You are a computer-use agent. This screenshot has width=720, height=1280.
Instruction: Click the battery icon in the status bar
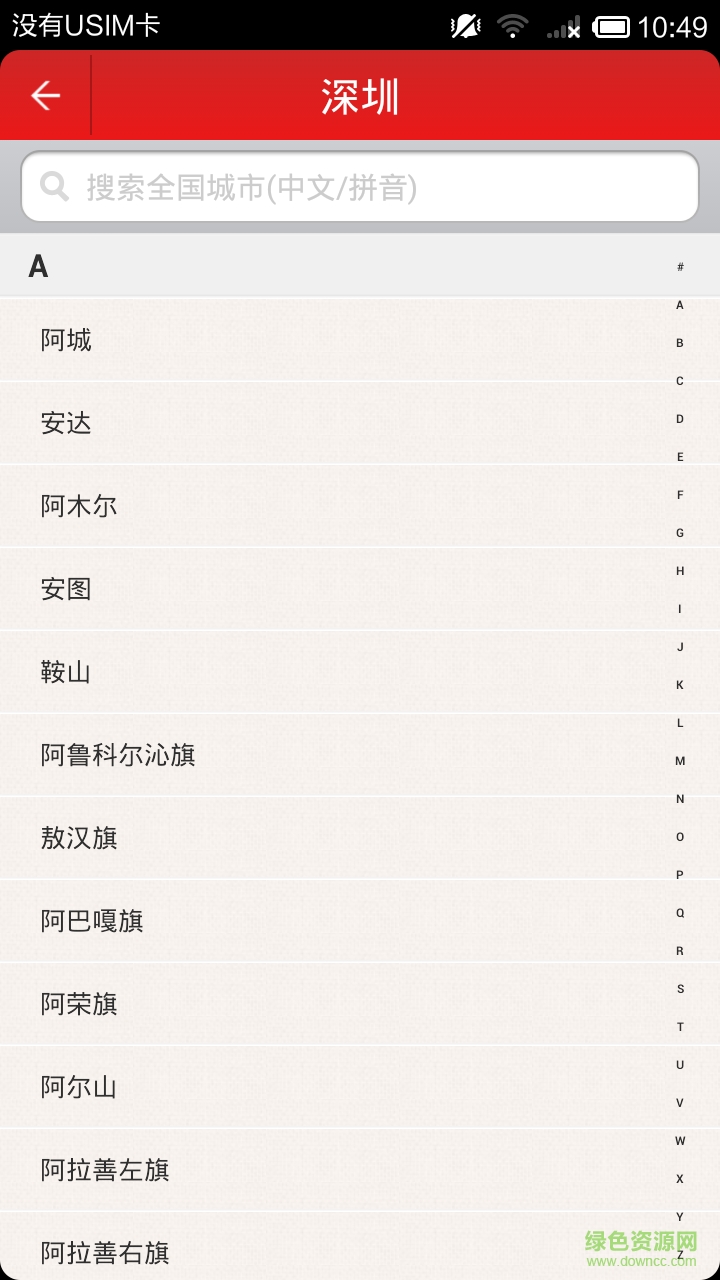pos(614,24)
